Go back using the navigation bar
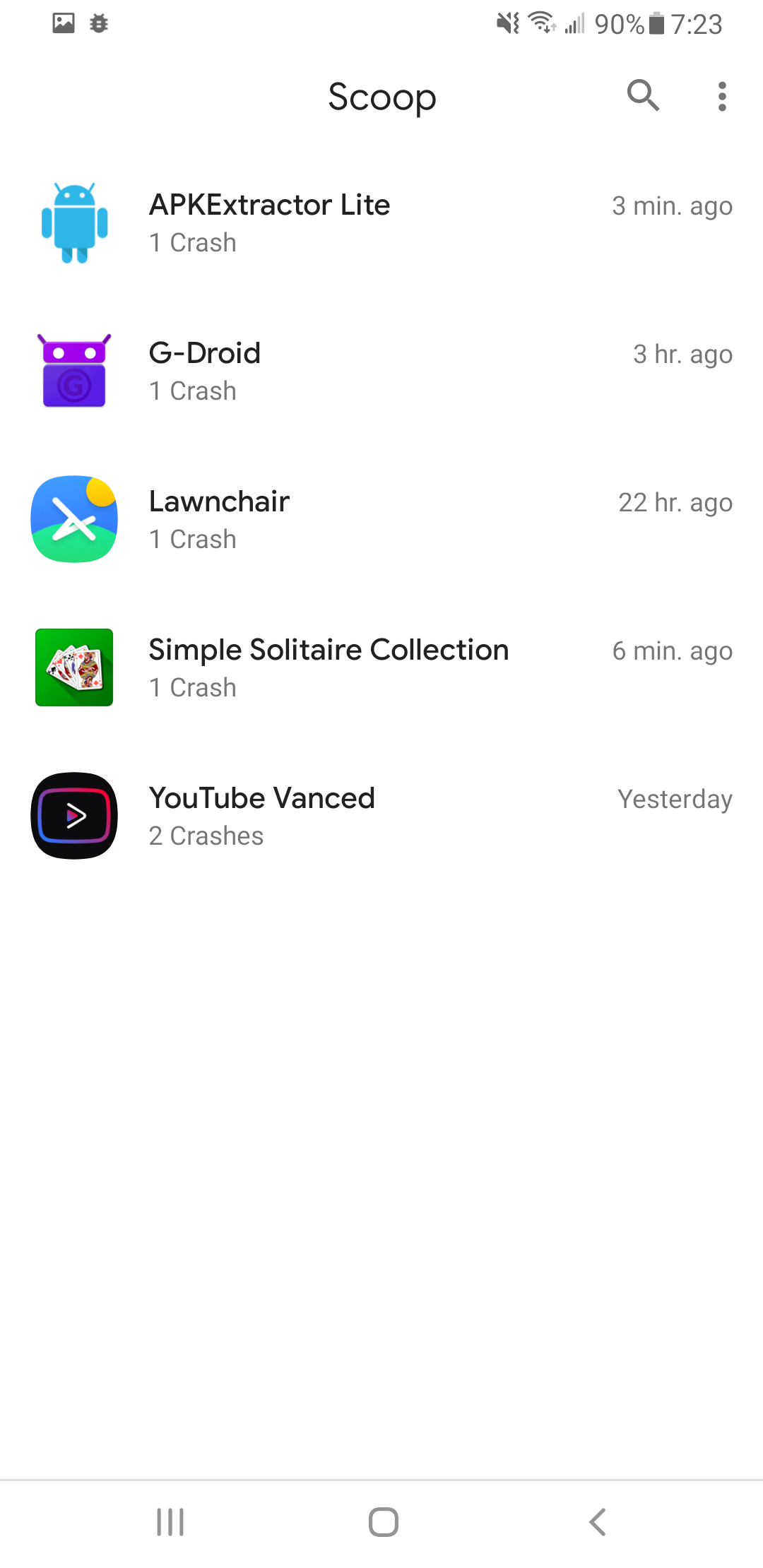Image resolution: width=763 pixels, height=1568 pixels. (x=597, y=1521)
